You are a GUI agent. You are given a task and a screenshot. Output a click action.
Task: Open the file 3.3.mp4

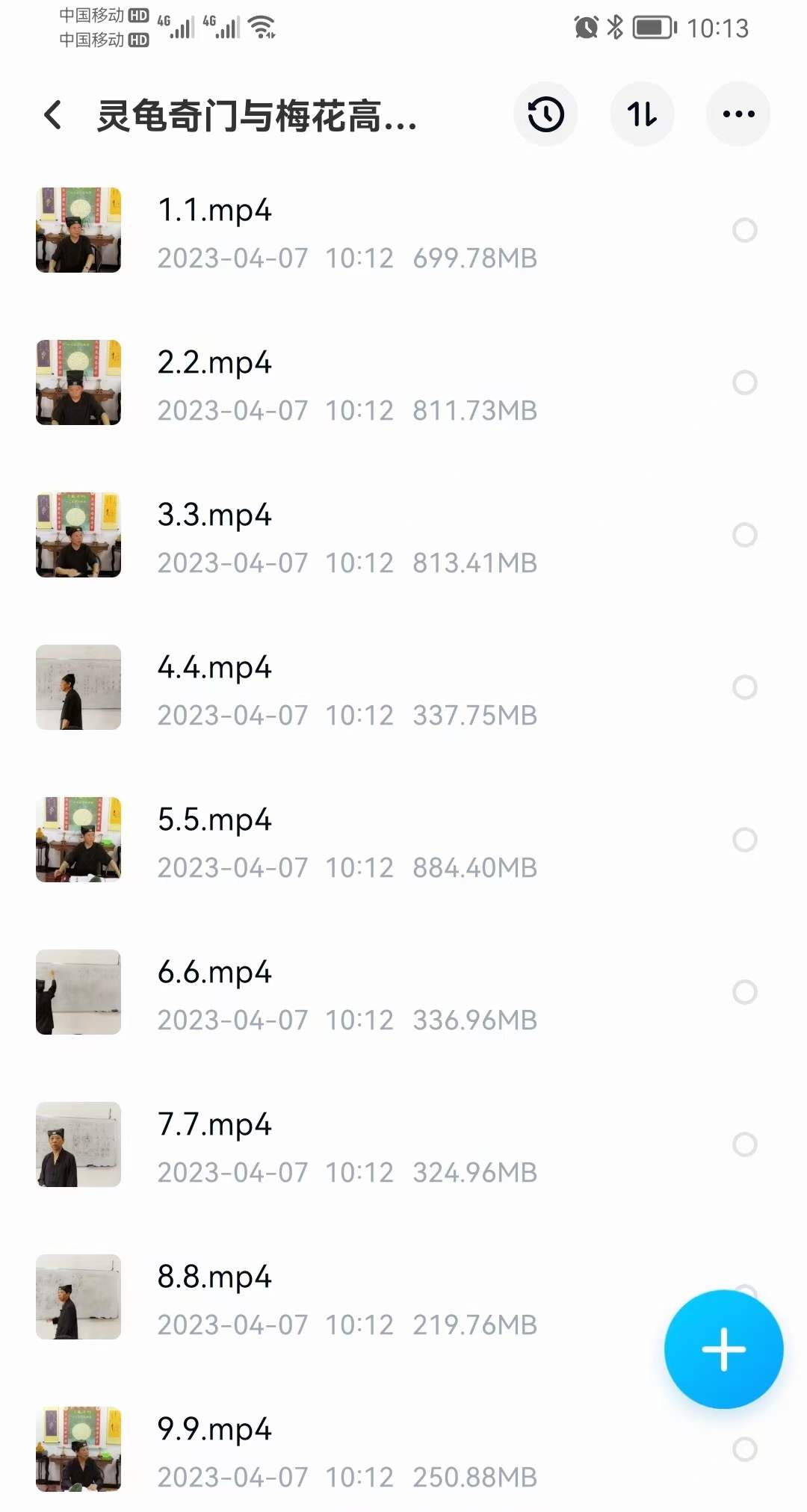[299, 535]
